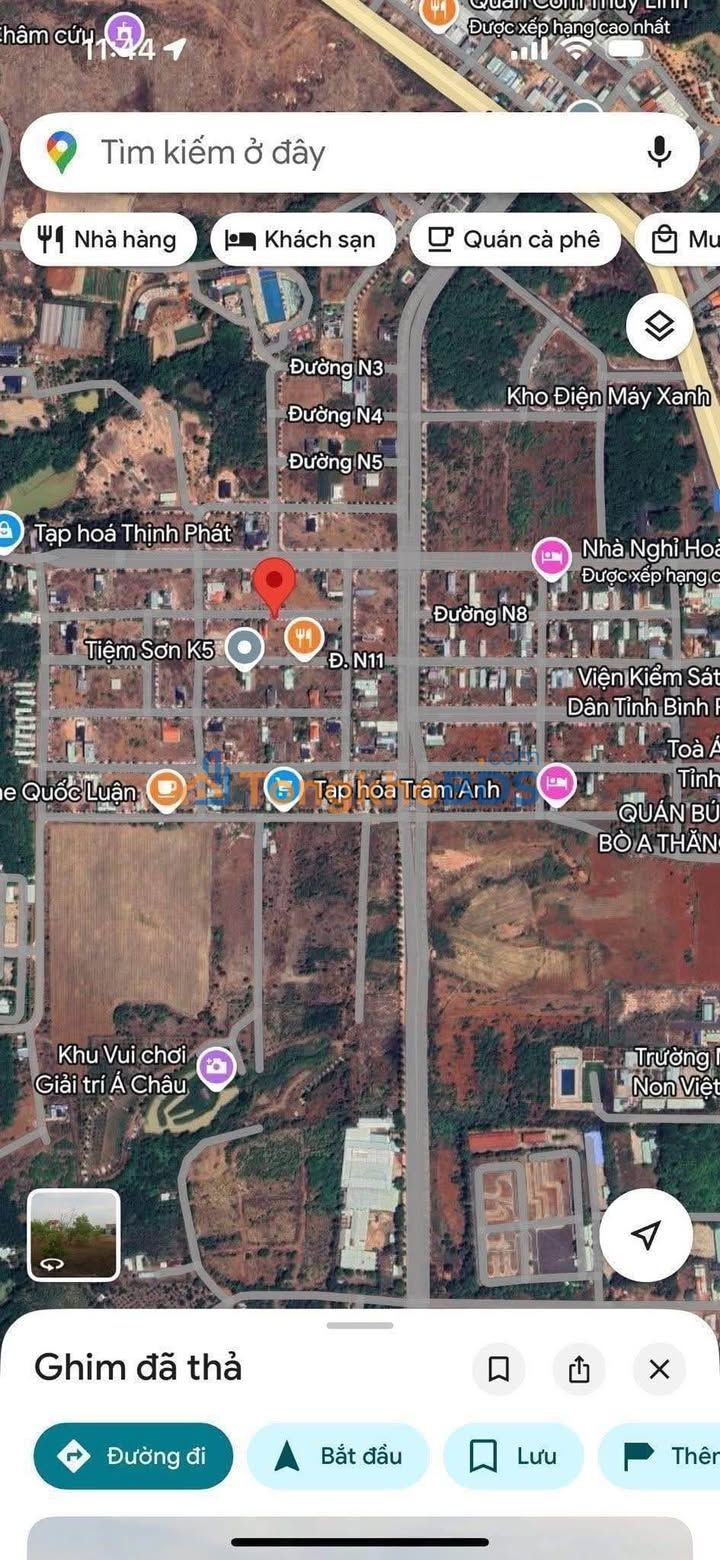Open Khu Vui chơi Giải trí Á Châu marker
Image resolution: width=720 pixels, height=1560 pixels.
coord(215,1066)
